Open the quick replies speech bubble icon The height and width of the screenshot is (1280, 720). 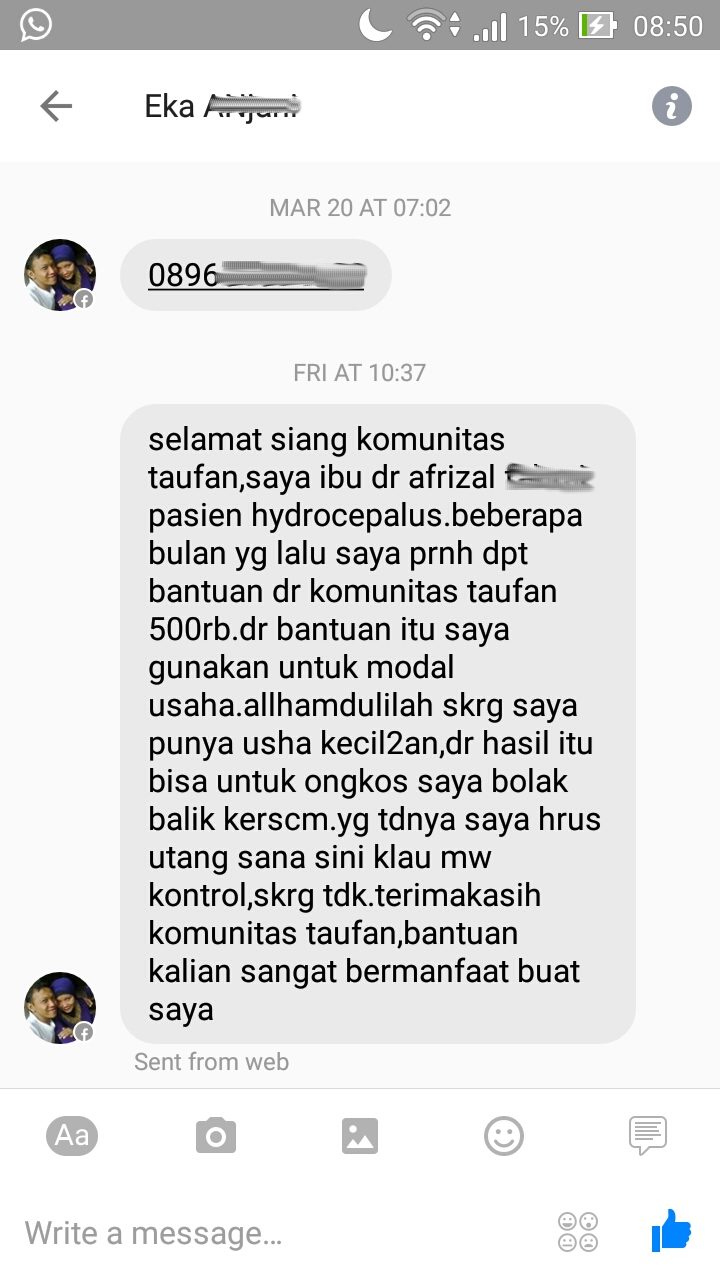648,1136
